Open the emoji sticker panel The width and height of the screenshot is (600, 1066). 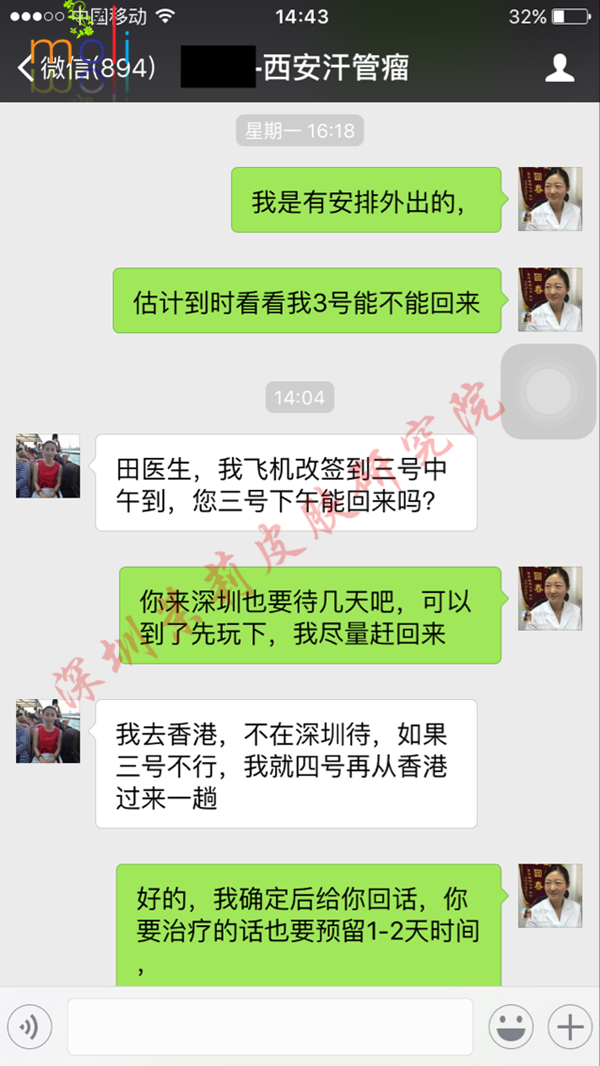click(510, 1026)
